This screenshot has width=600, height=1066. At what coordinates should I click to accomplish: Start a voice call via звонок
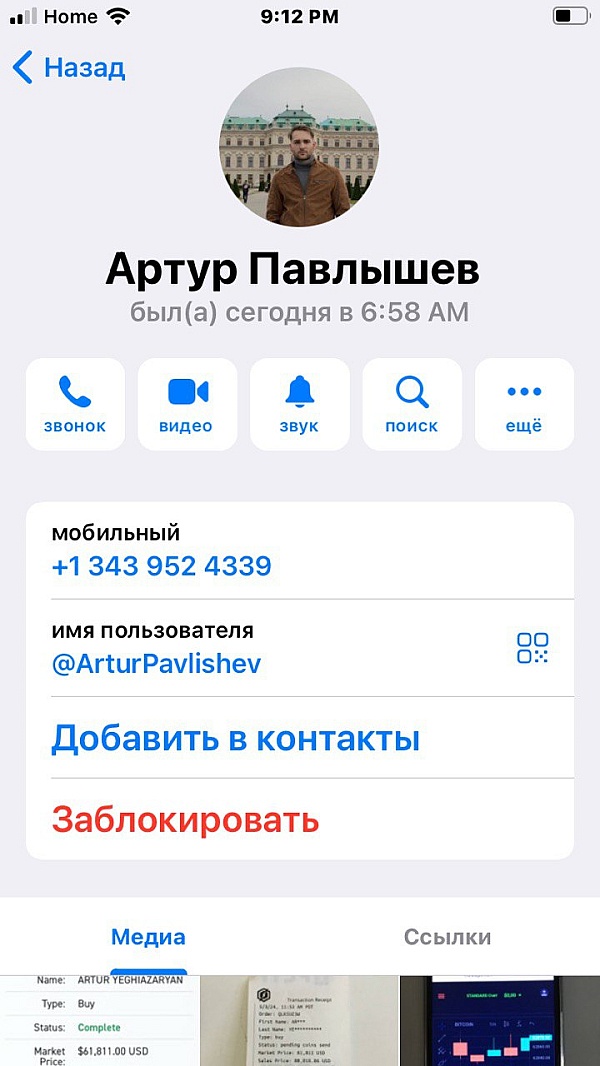[75, 405]
